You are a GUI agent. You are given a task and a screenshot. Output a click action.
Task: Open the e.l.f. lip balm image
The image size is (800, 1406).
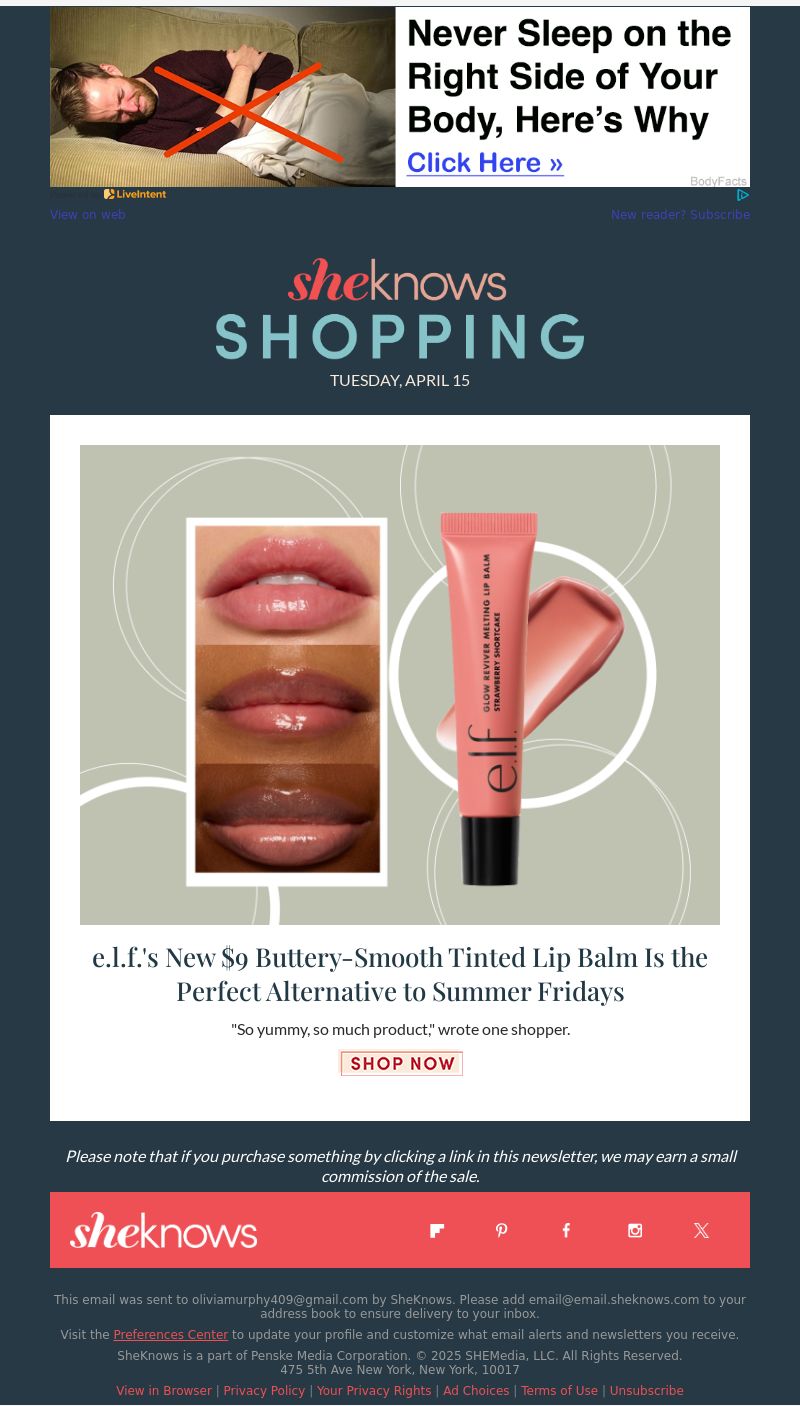click(x=400, y=684)
